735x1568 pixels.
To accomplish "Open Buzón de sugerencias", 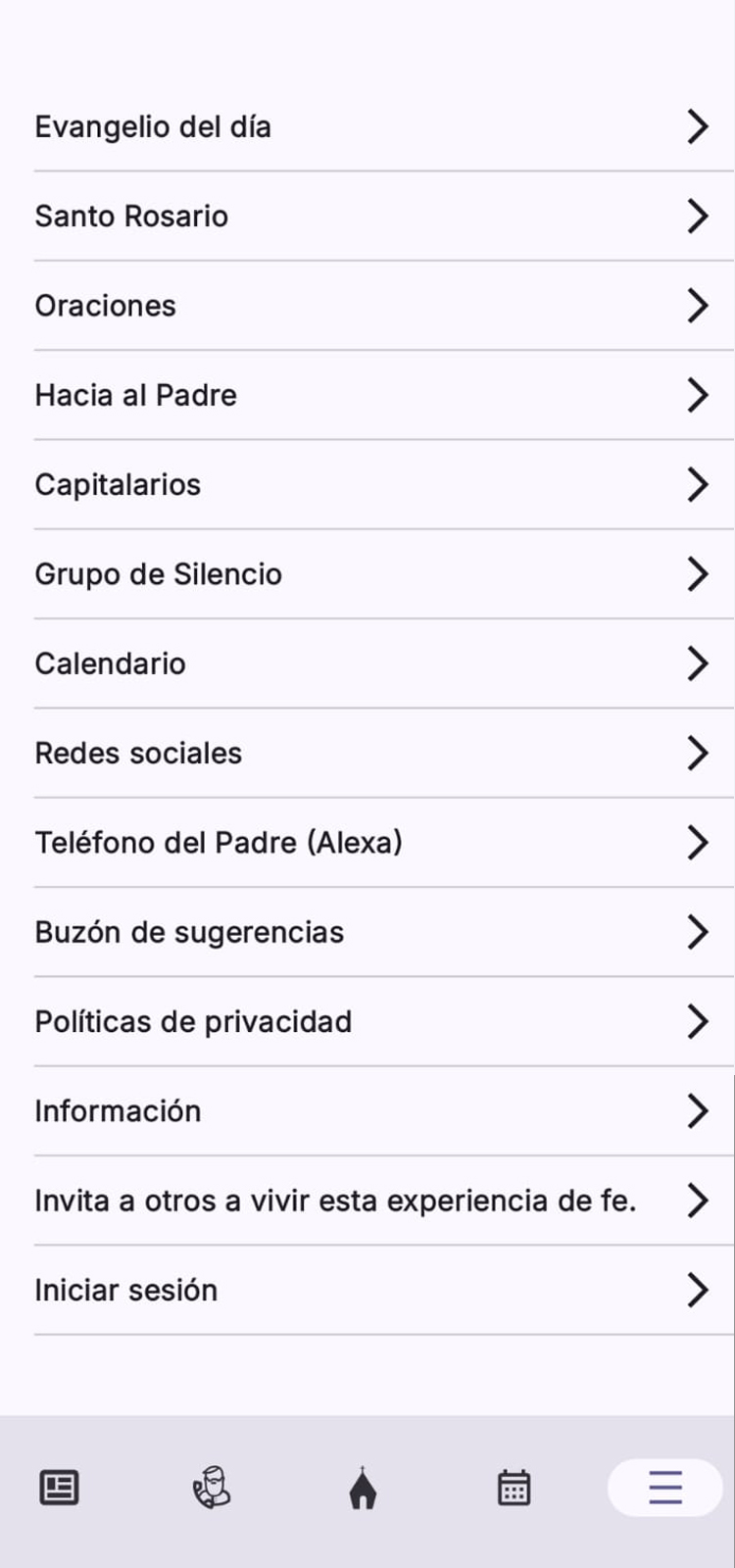I will tap(188, 932).
